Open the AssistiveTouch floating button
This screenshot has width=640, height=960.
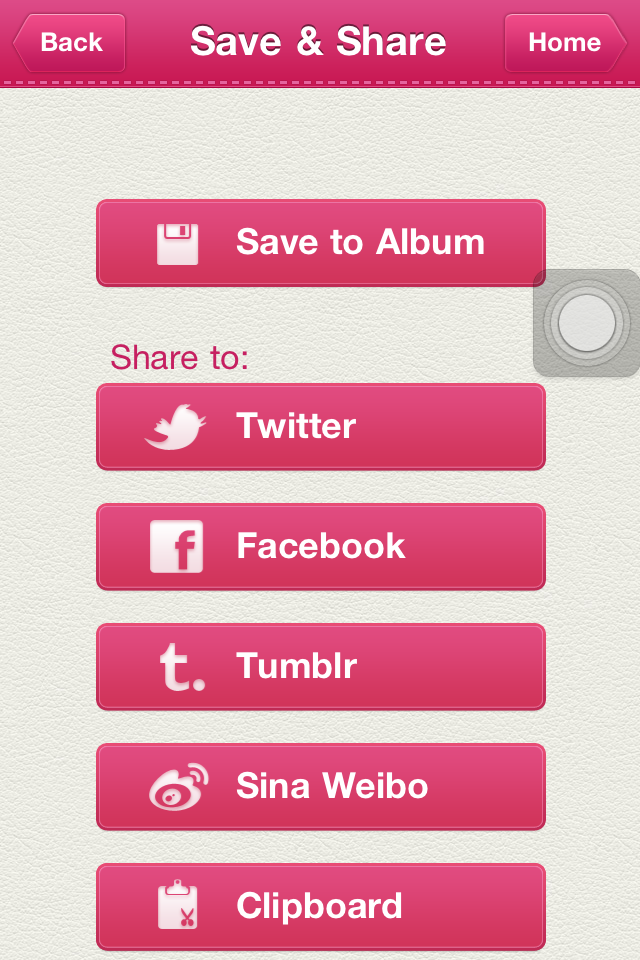point(587,323)
